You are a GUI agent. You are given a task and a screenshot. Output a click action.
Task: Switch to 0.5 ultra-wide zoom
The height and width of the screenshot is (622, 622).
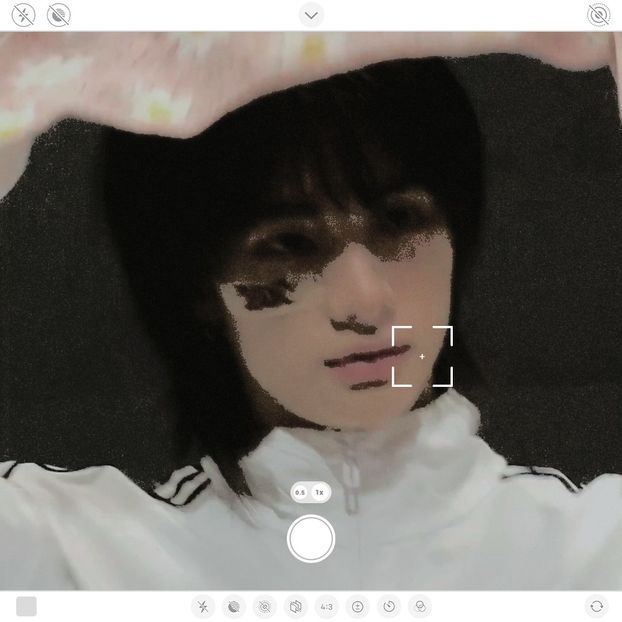click(300, 493)
